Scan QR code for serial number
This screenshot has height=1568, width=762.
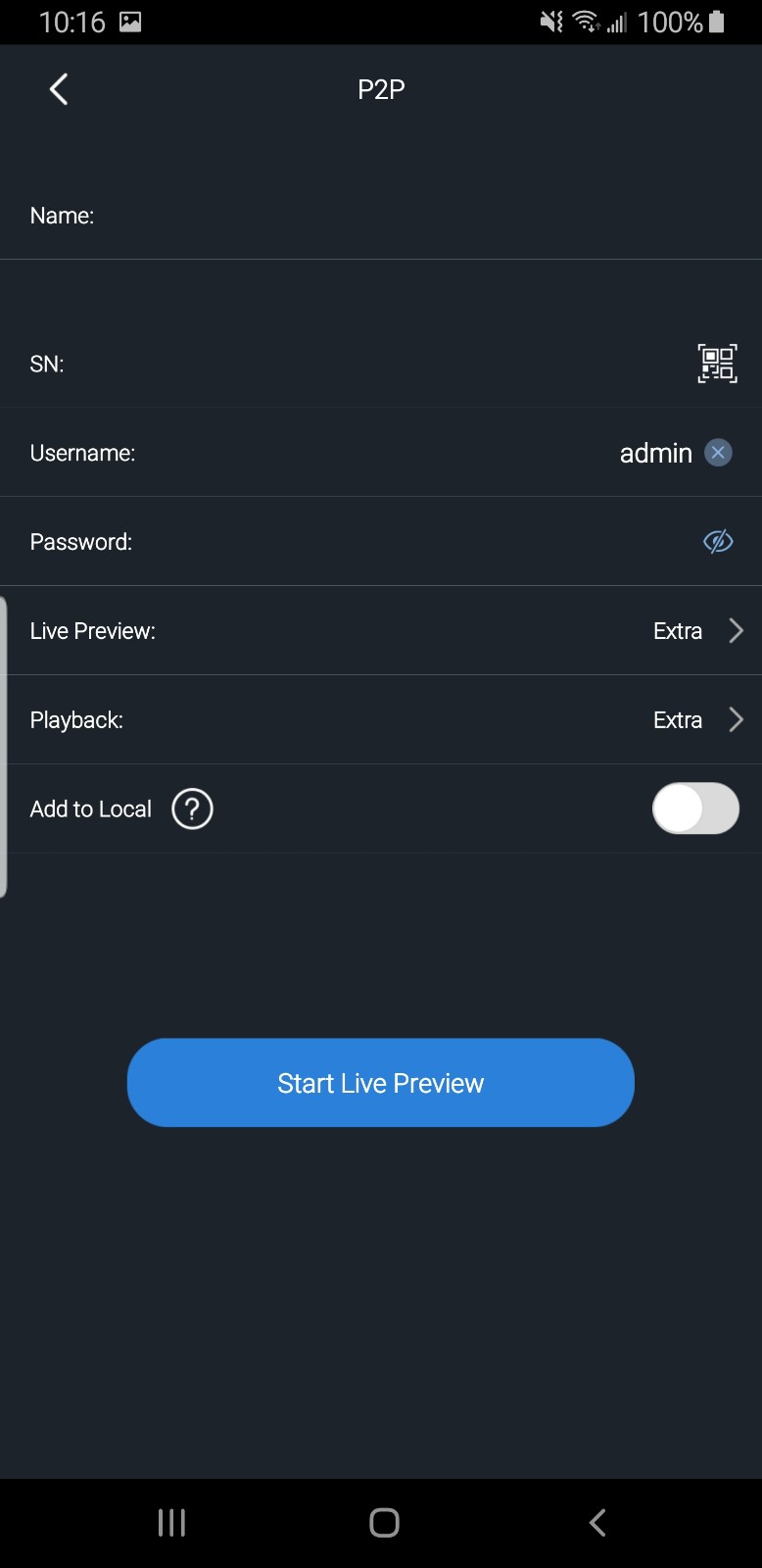click(x=717, y=364)
